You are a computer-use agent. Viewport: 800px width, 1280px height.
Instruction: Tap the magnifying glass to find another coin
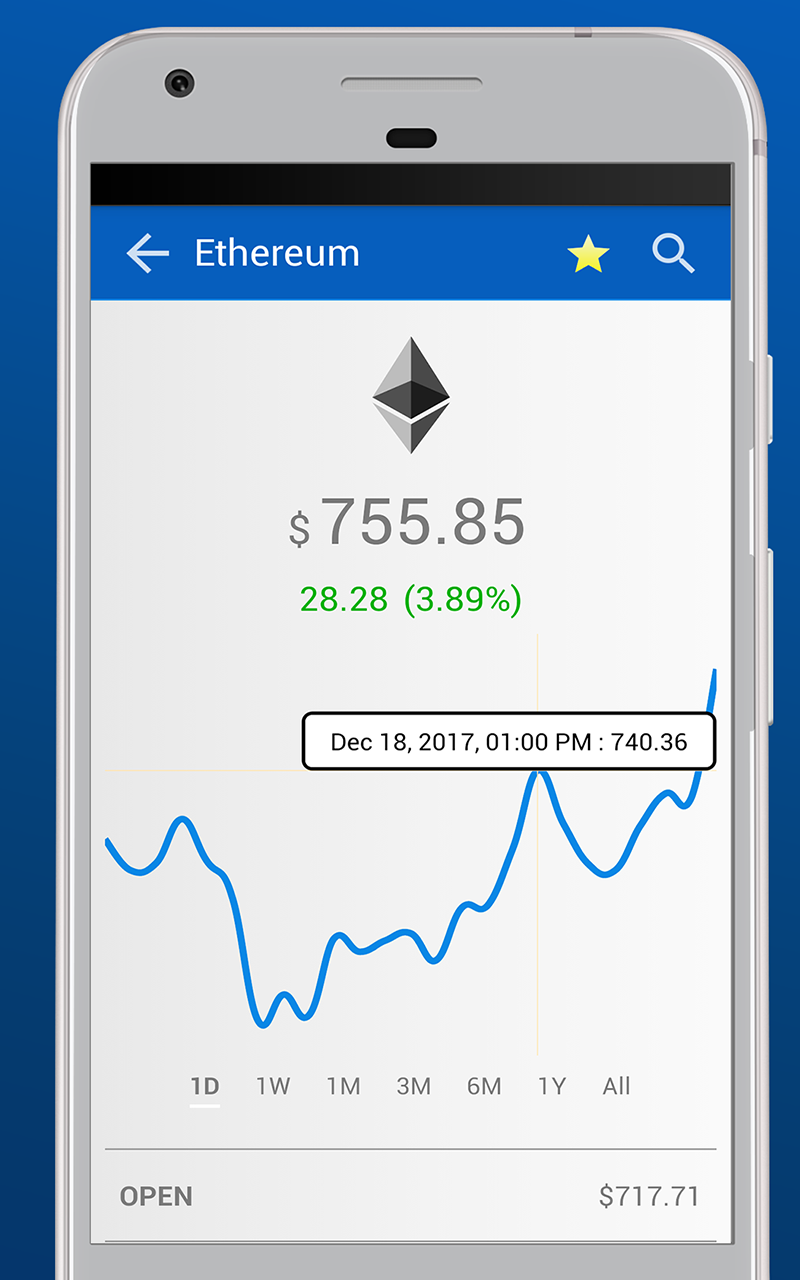[674, 253]
